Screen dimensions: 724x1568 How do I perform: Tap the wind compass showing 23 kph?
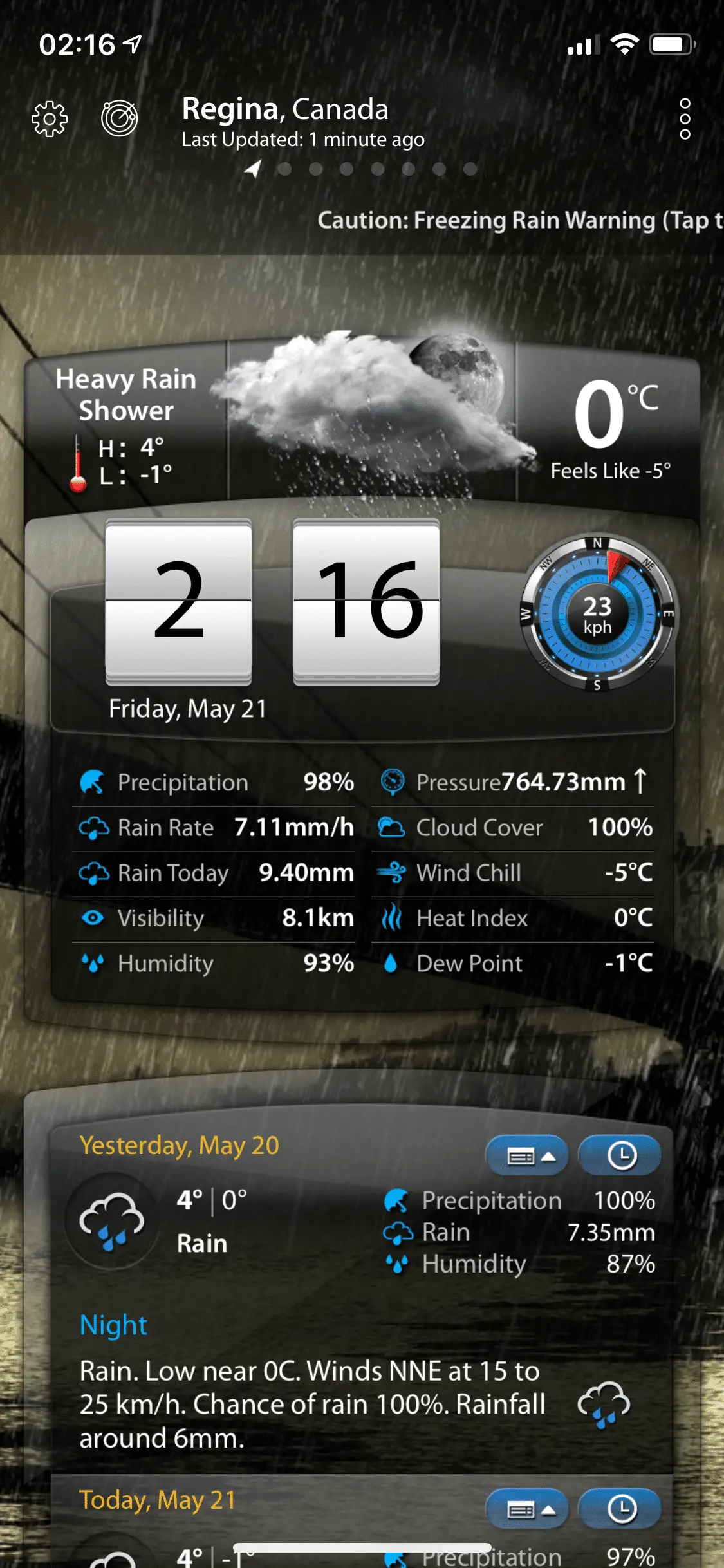(597, 613)
